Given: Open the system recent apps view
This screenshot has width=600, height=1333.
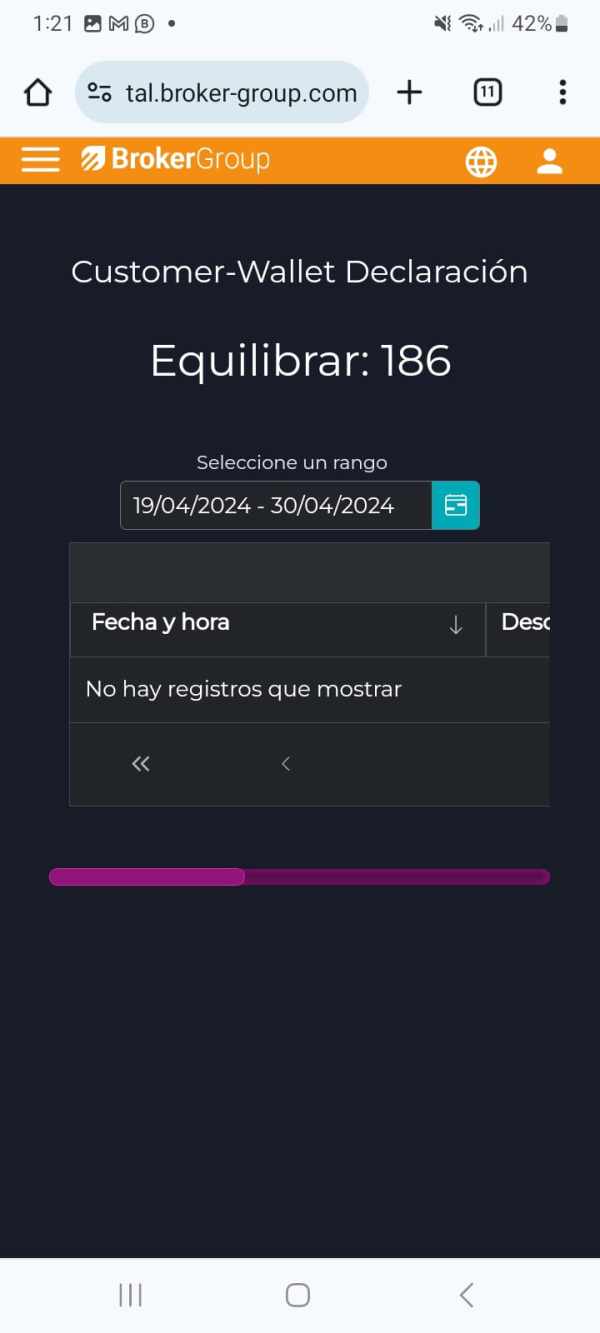Looking at the screenshot, I should click(130, 1295).
